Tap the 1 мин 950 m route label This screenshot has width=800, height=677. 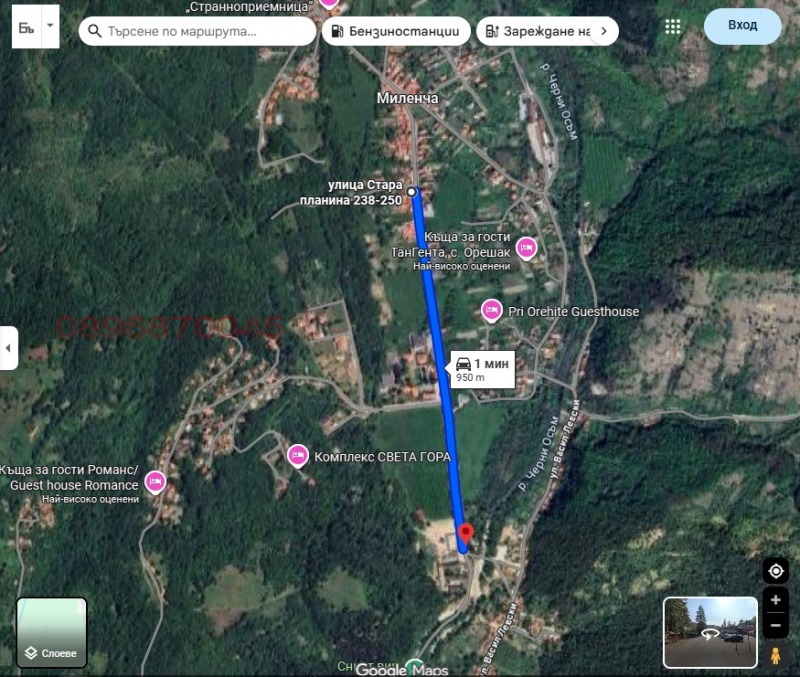pyautogui.click(x=482, y=369)
